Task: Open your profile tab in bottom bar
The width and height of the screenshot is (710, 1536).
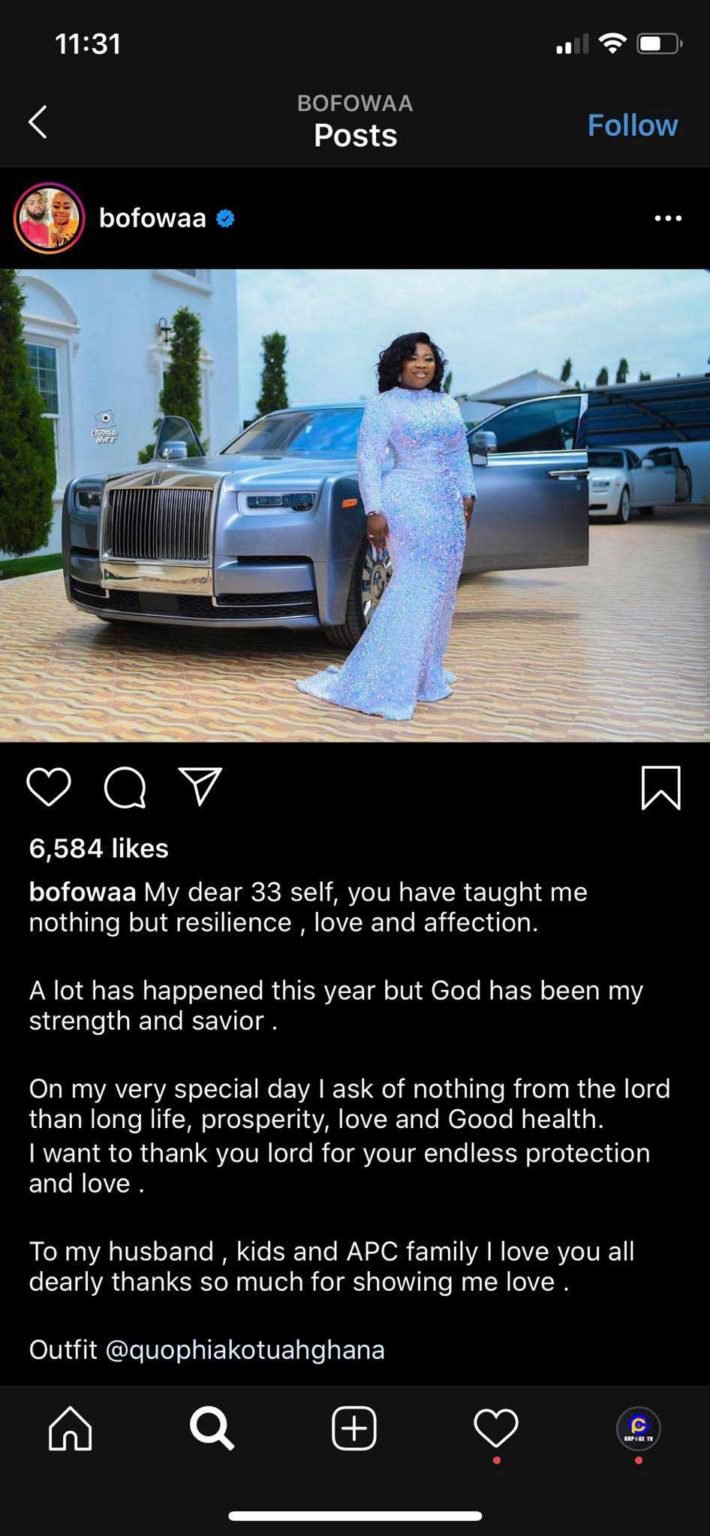Action: (638, 1428)
